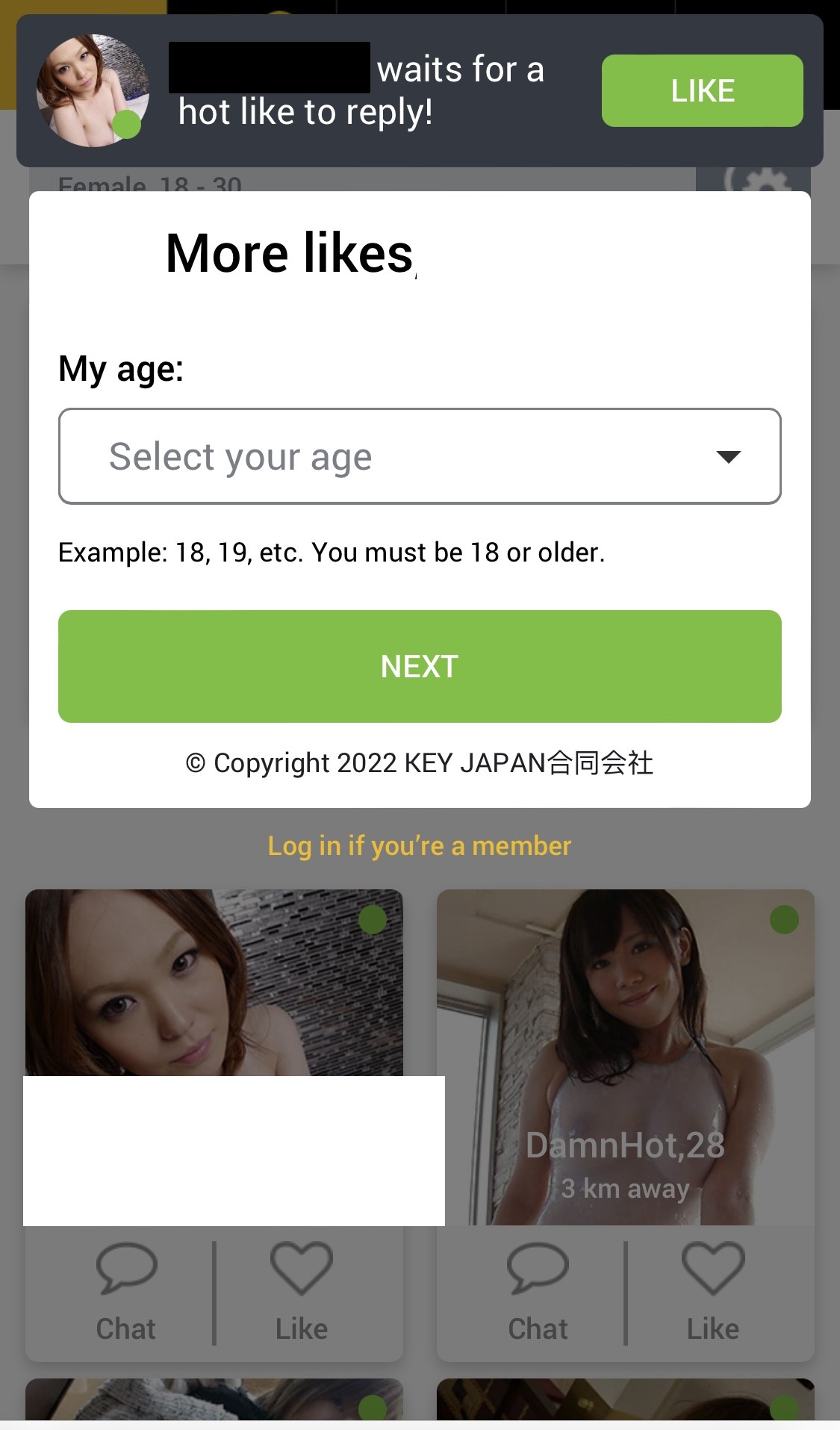This screenshot has width=840, height=1430.
Task: Open DamnHot, 28 profile card
Action: click(x=625, y=1057)
